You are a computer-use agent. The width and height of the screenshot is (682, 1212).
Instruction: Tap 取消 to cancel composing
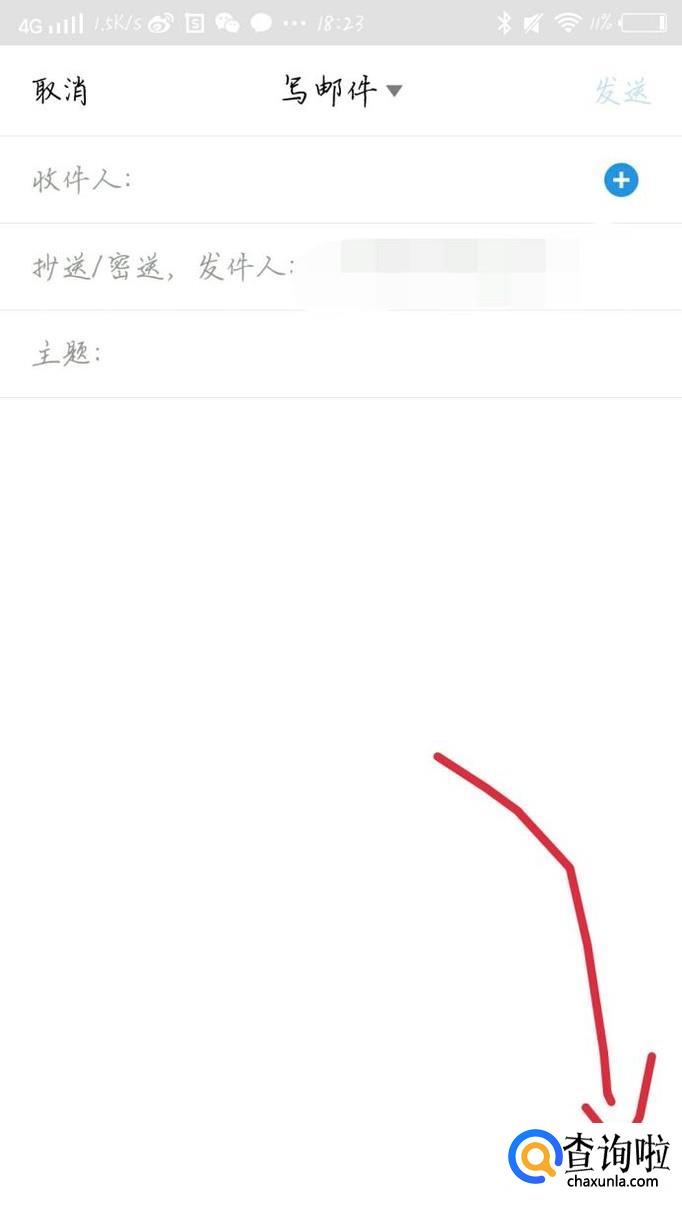tap(60, 91)
